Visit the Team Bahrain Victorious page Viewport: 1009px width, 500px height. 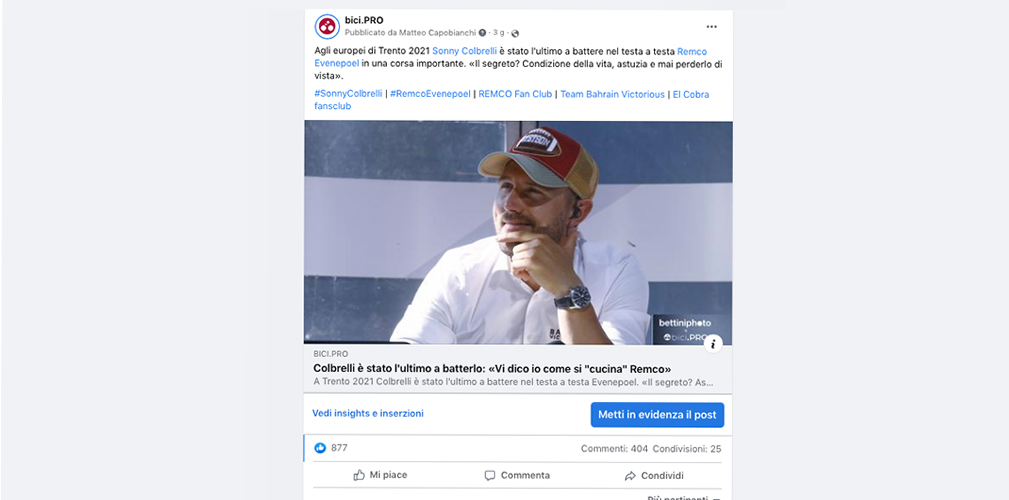point(612,94)
